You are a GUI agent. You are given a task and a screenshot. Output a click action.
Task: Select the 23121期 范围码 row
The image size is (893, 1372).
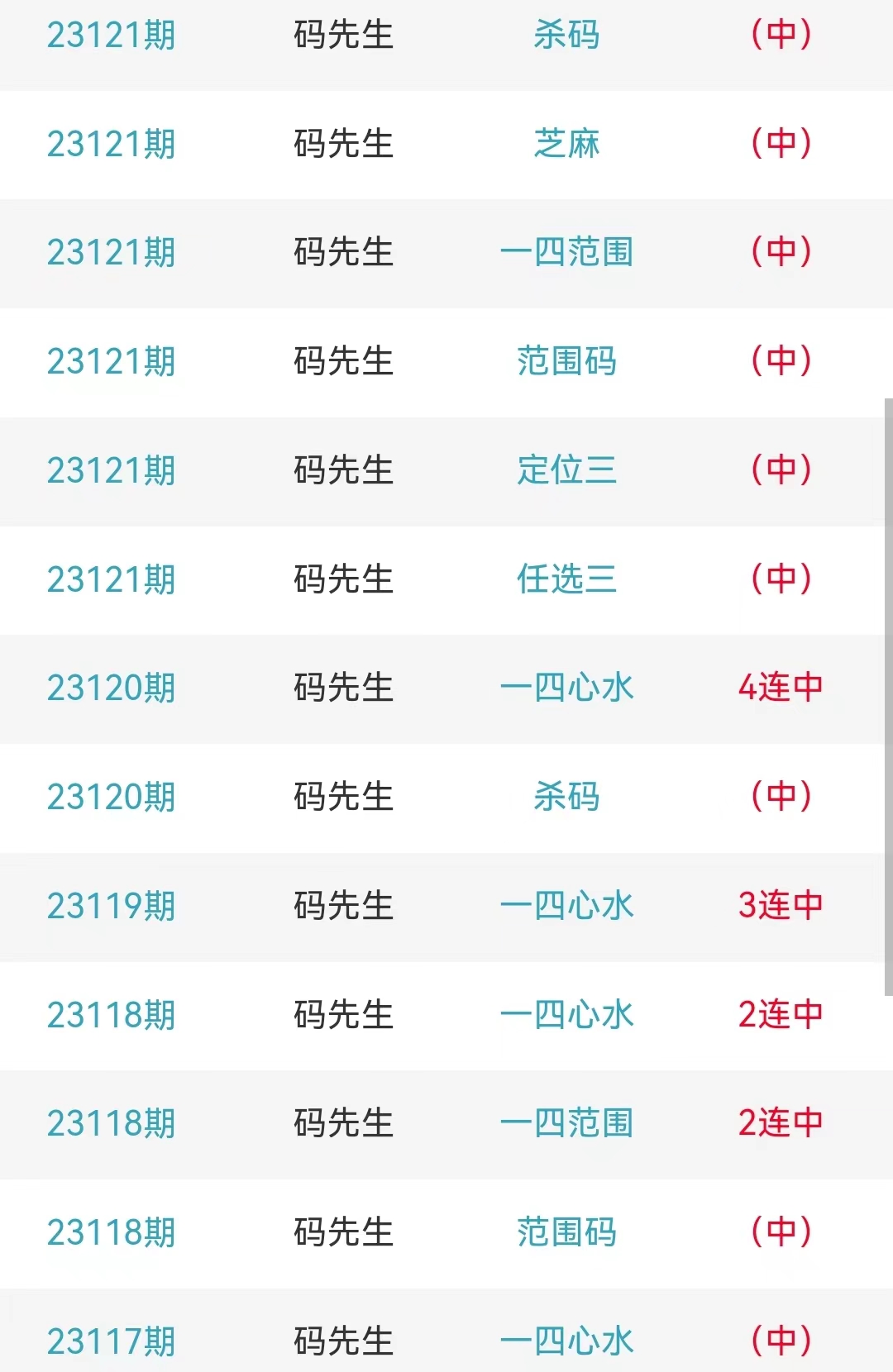[566, 362]
